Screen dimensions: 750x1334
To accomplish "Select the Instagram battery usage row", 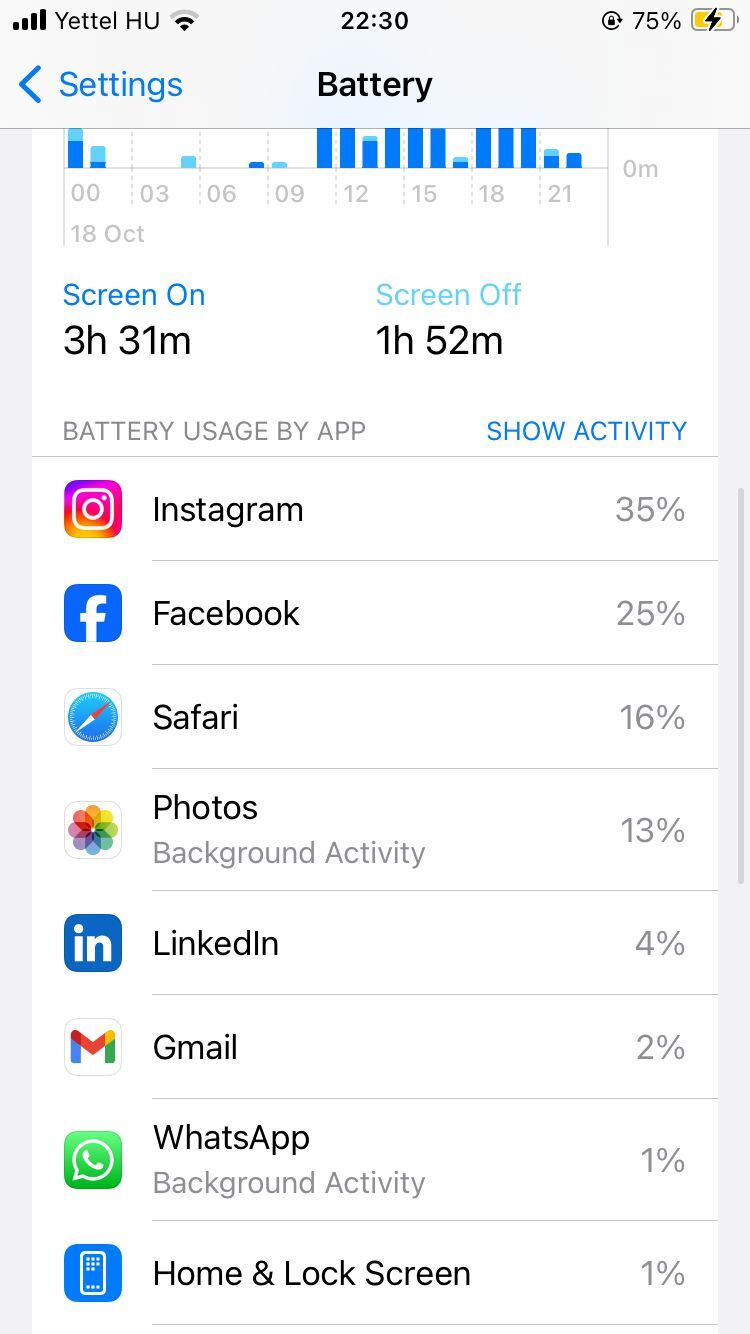I will (375, 509).
